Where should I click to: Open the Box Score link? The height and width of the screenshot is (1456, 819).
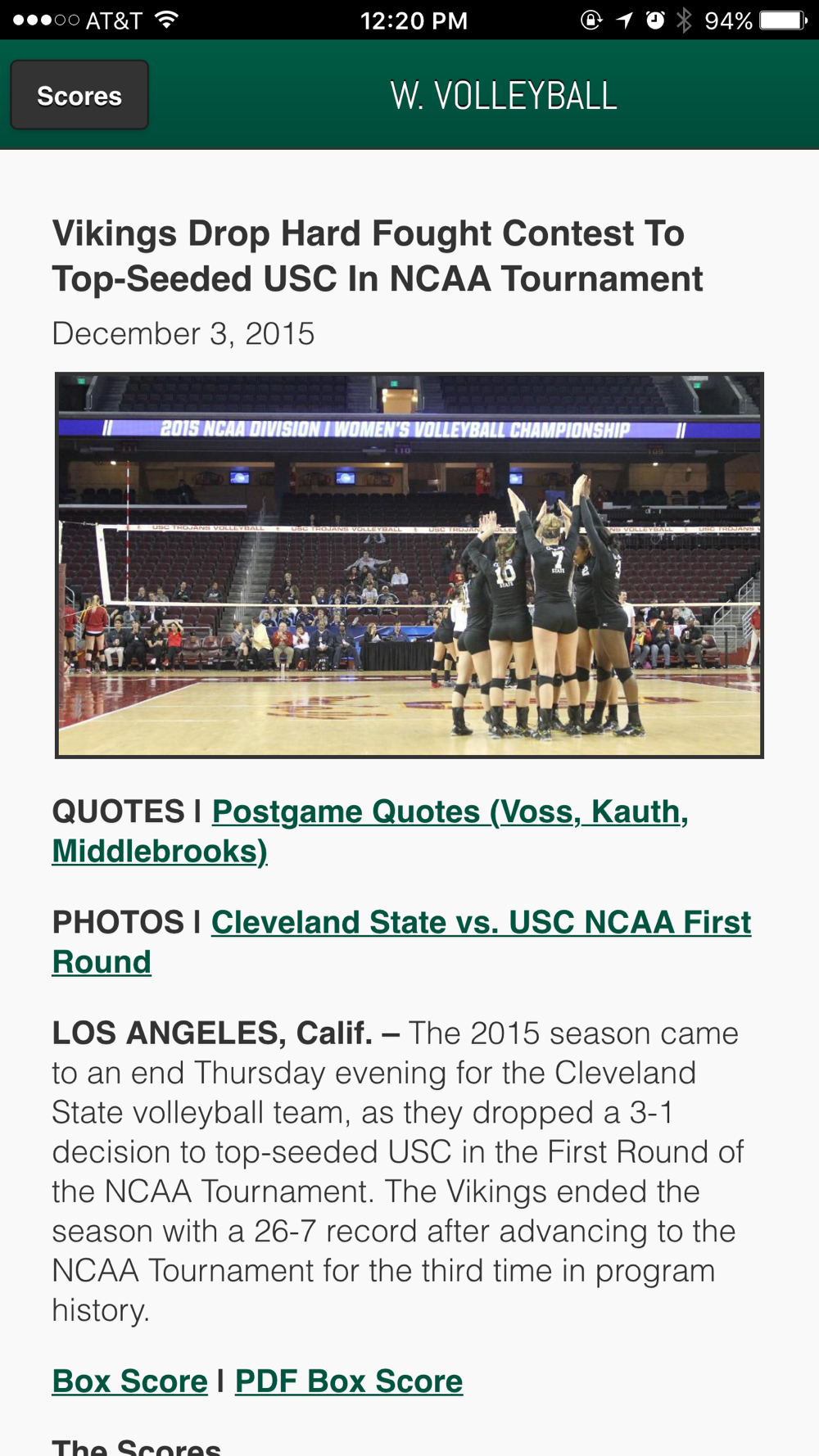129,1381
